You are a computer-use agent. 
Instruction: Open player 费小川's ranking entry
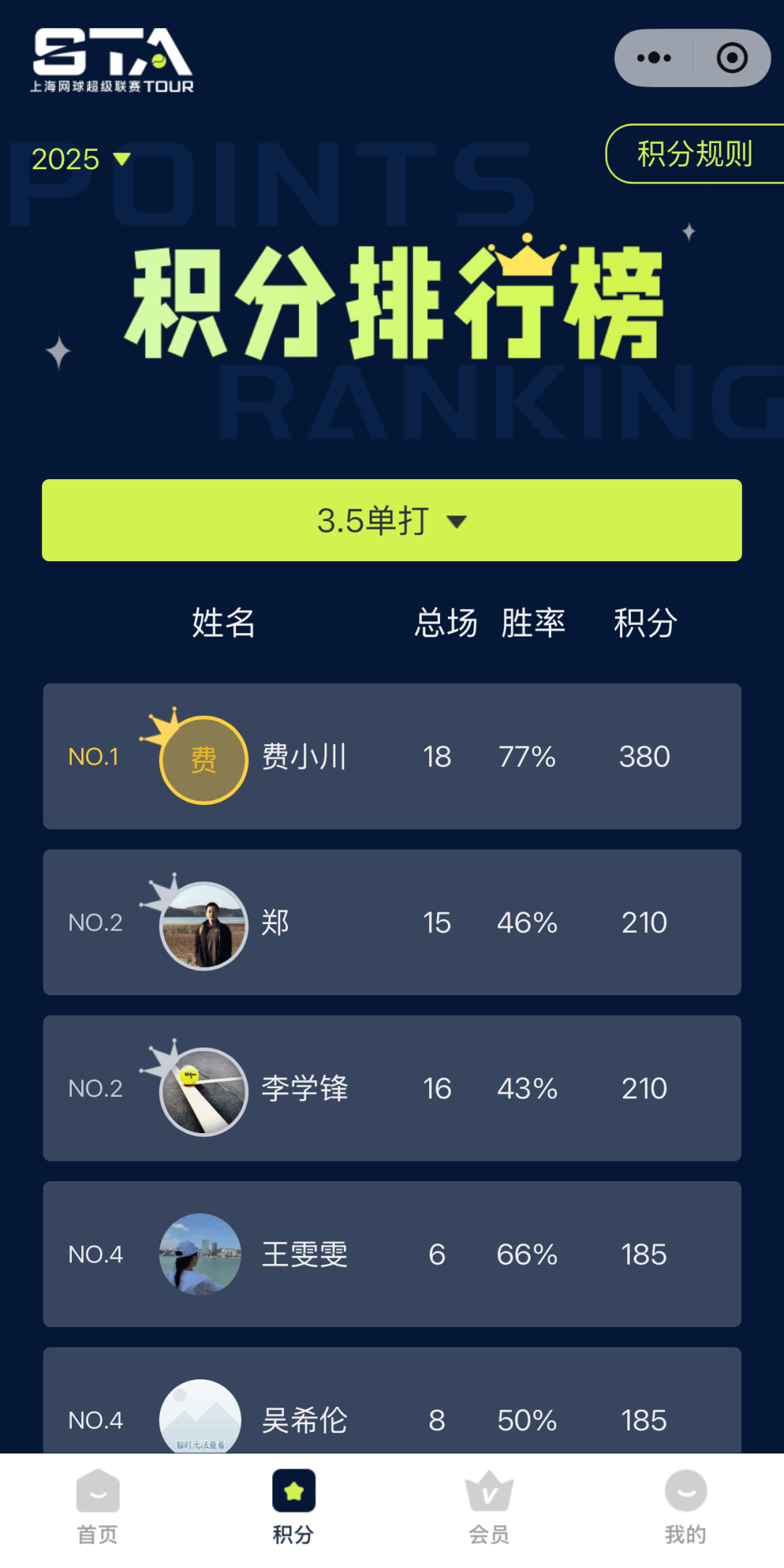pyautogui.click(x=392, y=756)
